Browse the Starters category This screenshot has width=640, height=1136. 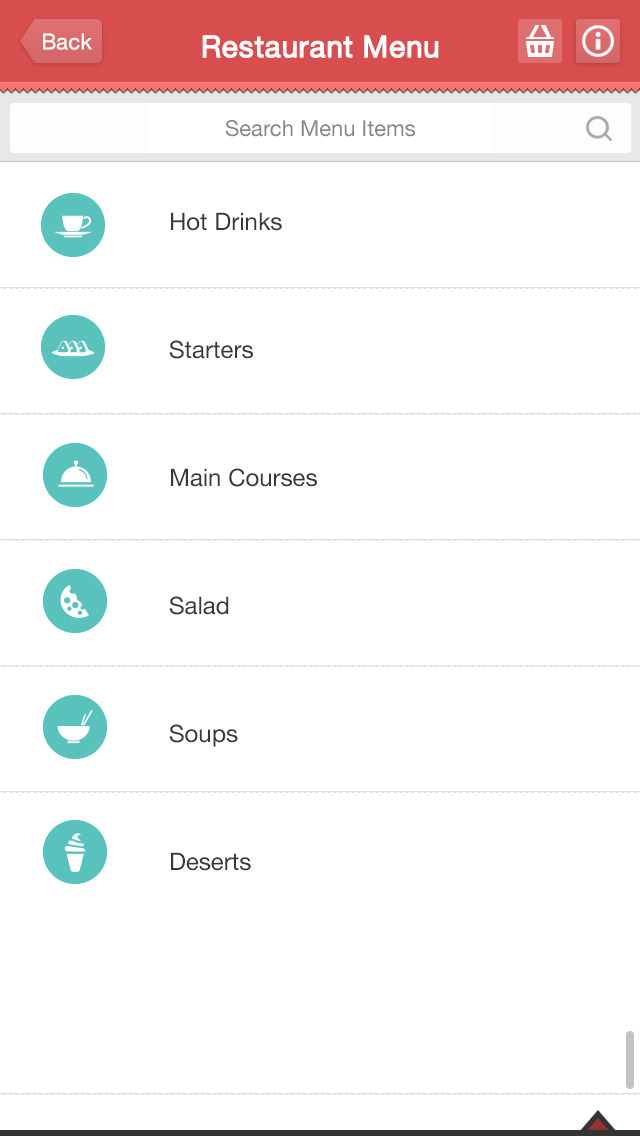point(211,351)
